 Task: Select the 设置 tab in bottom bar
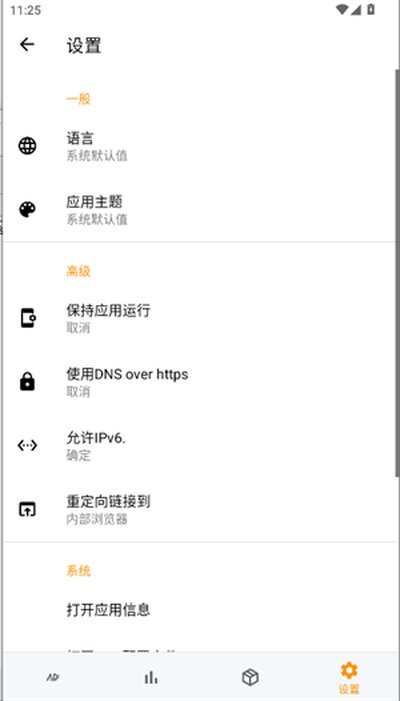pos(349,677)
